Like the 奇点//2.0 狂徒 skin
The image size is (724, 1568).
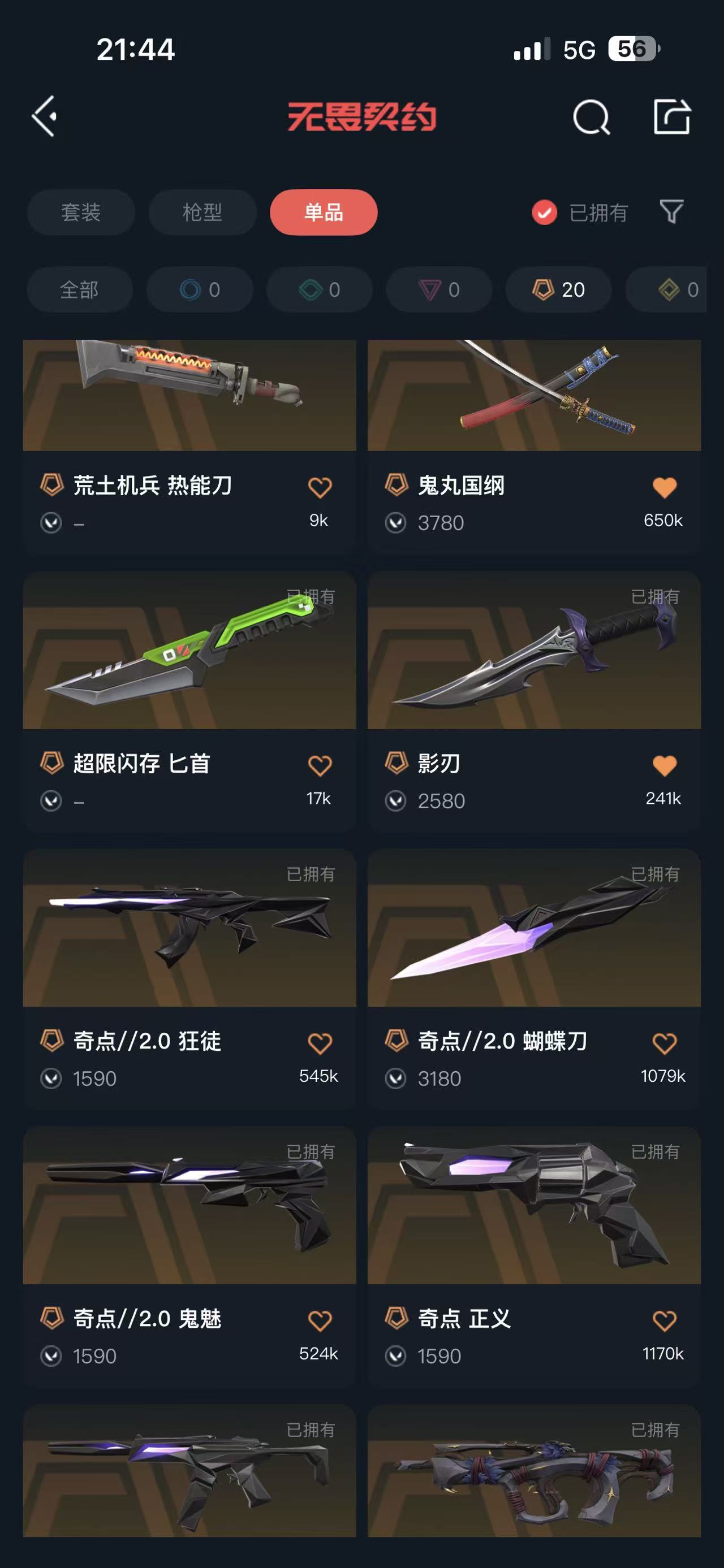(x=320, y=1043)
